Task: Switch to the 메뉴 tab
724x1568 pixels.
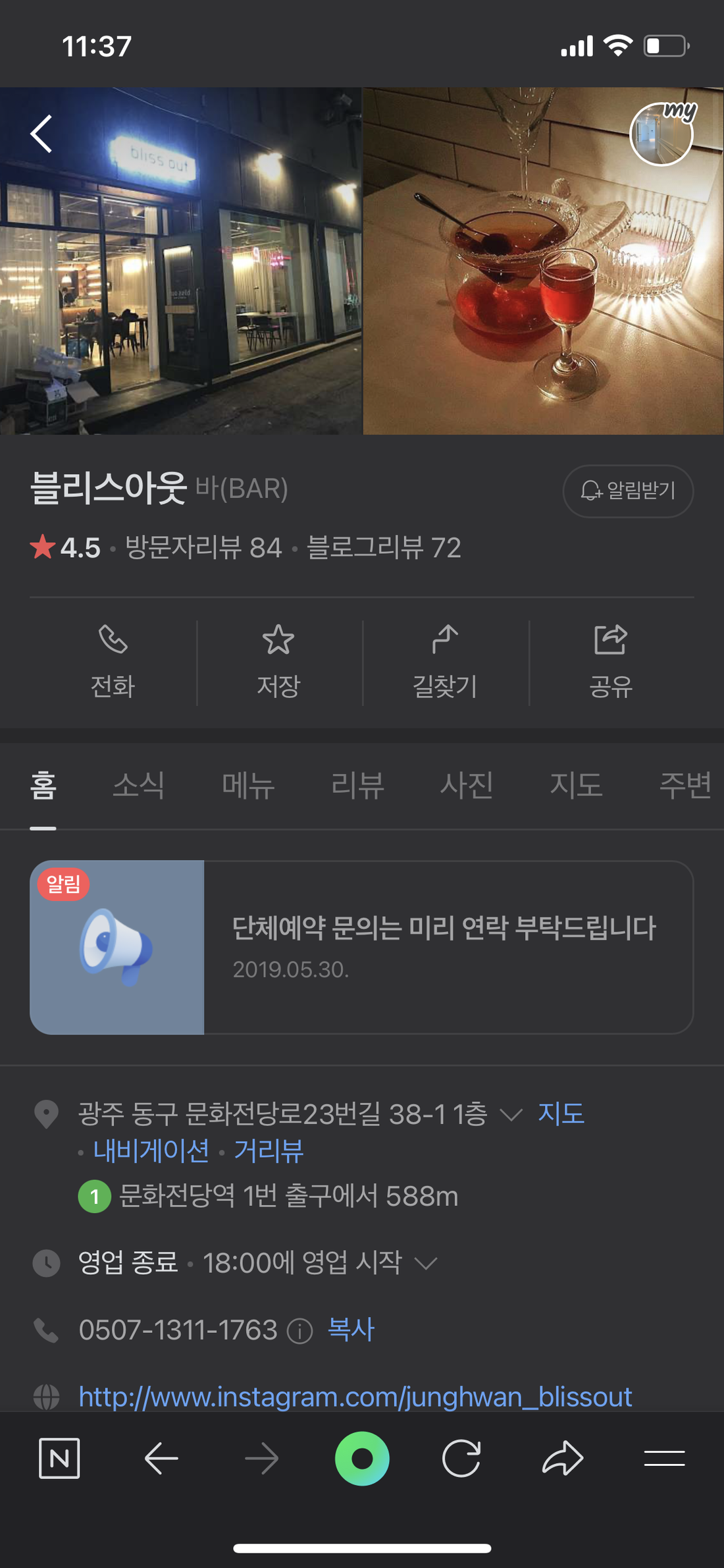Action: click(247, 785)
